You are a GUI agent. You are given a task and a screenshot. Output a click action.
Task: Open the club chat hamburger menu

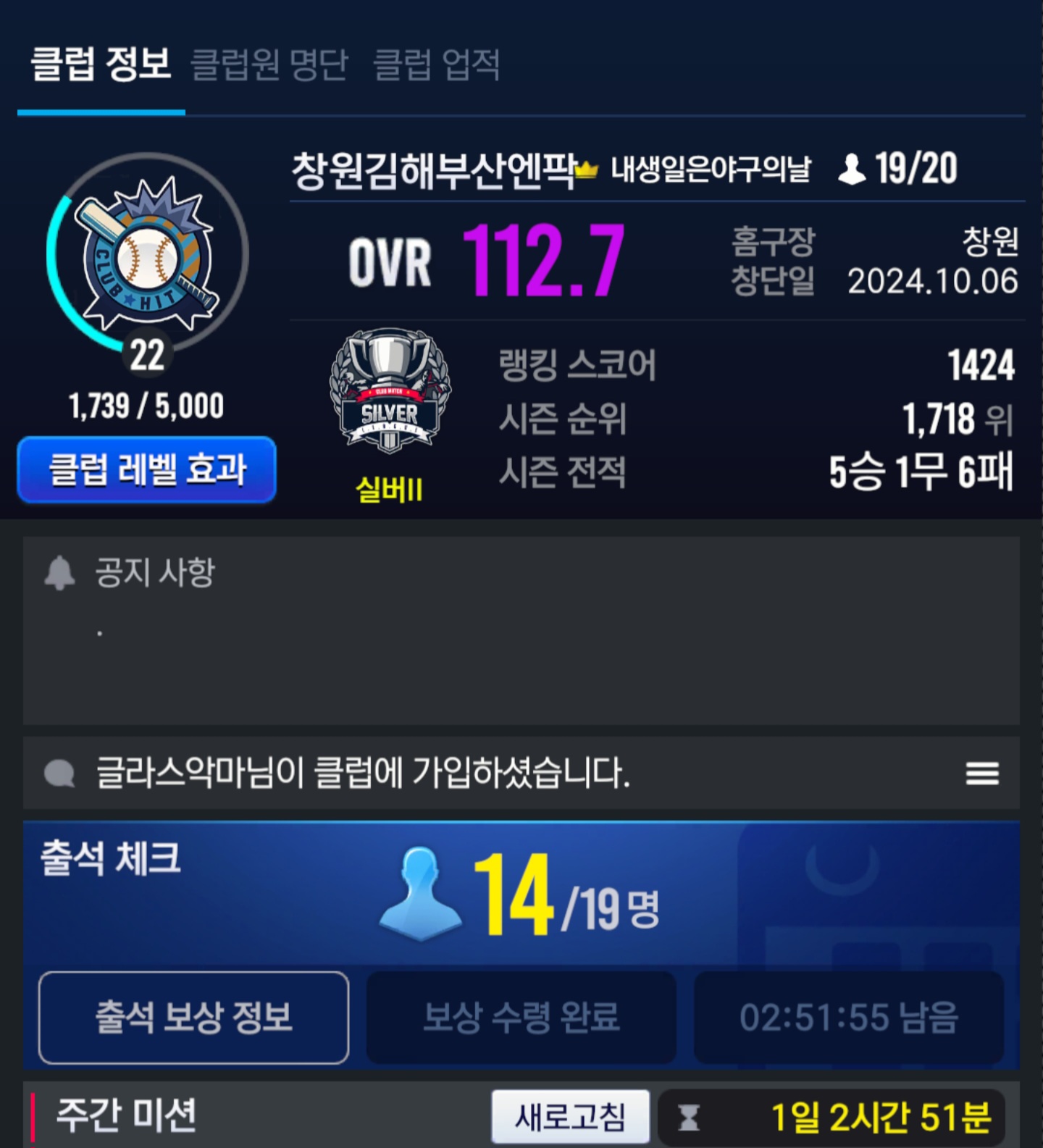coord(981,774)
